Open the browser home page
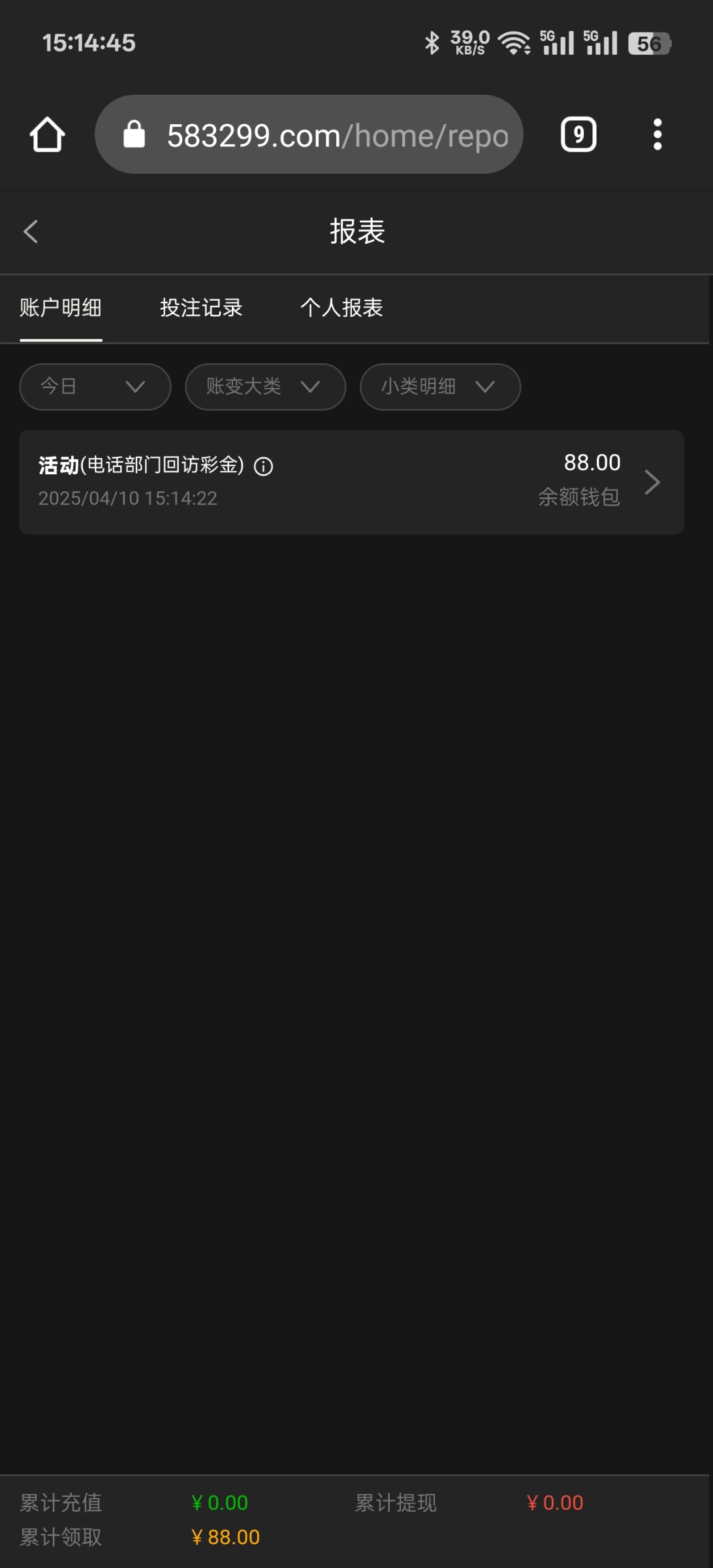Image resolution: width=713 pixels, height=1568 pixels. tap(47, 135)
